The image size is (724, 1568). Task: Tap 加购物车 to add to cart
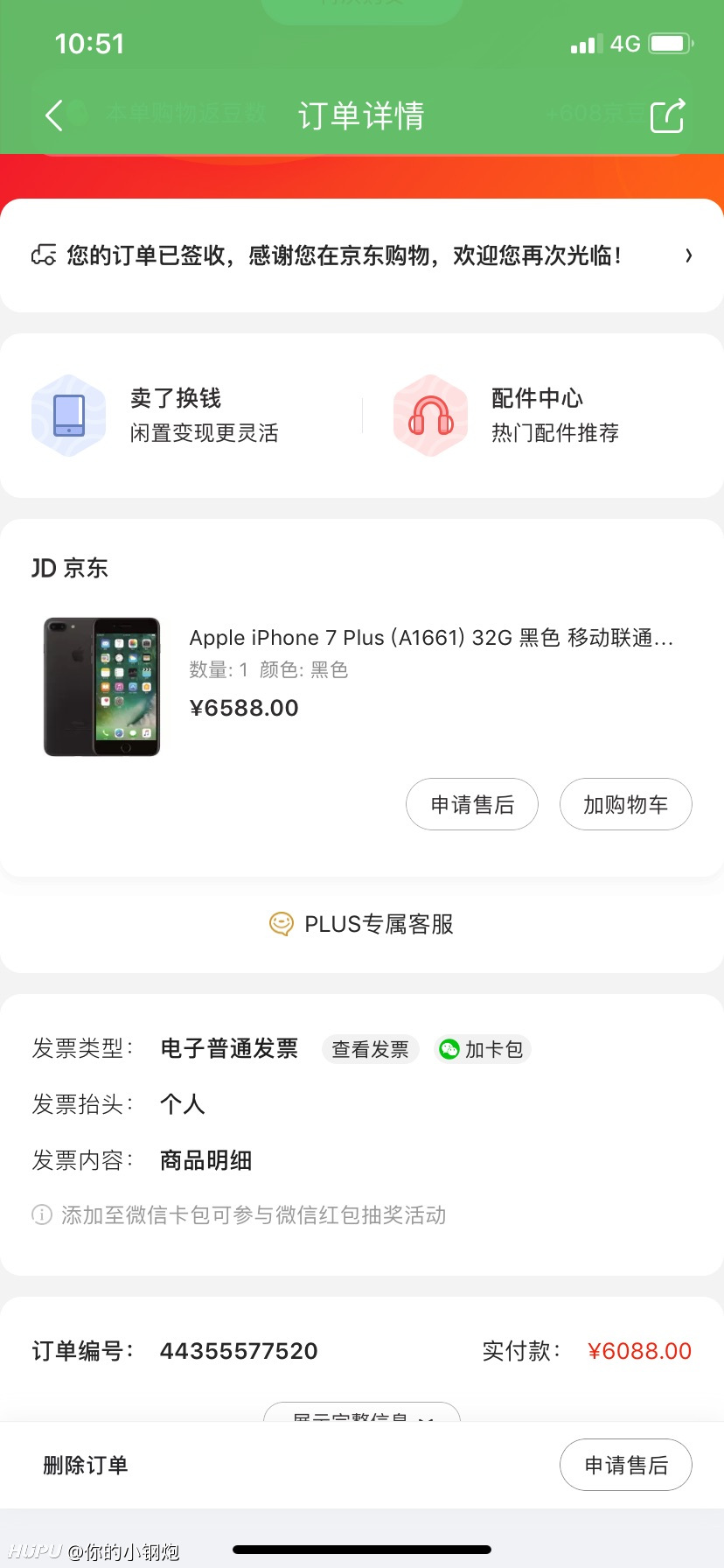point(626,804)
